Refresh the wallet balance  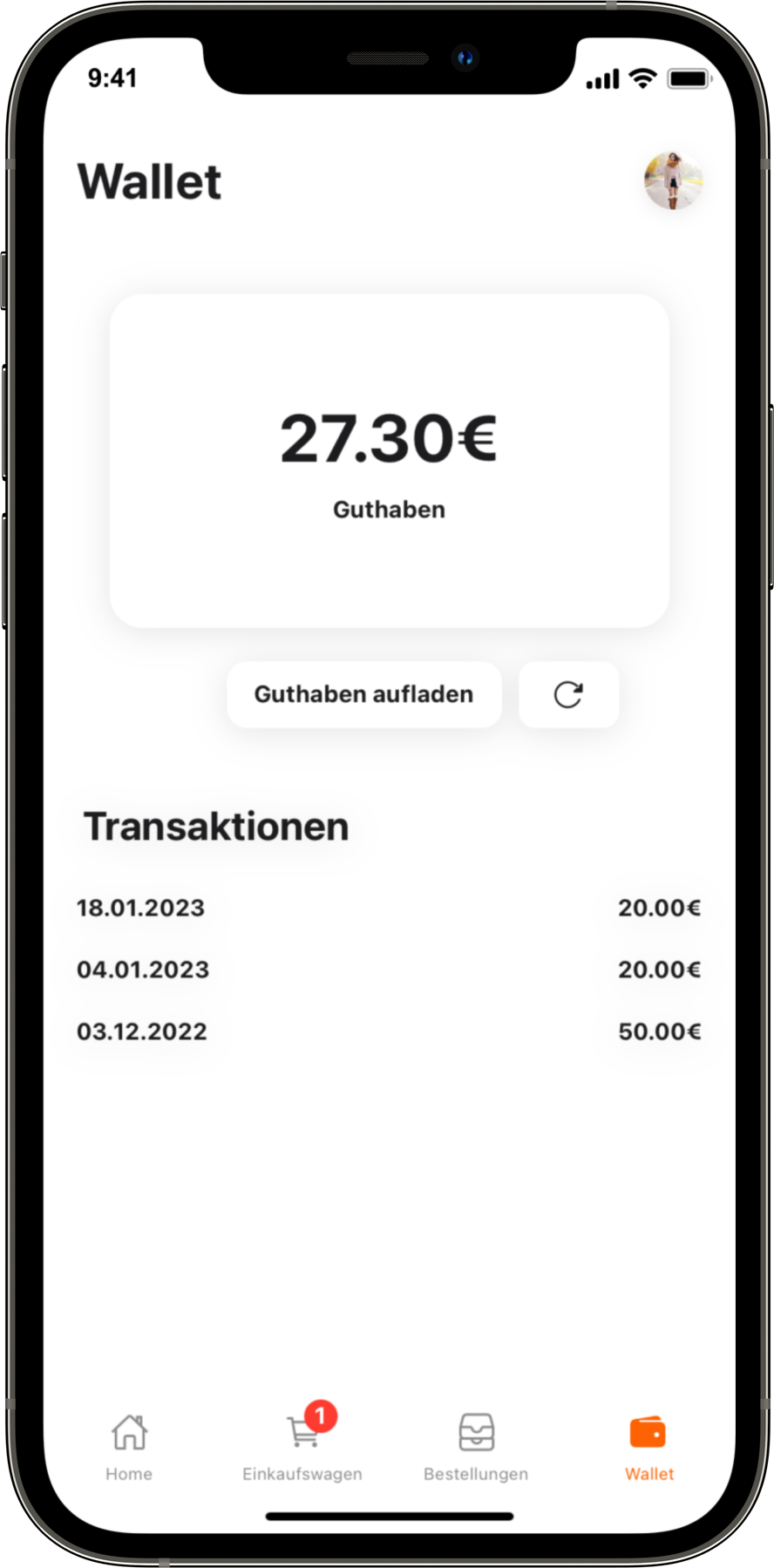[x=568, y=694]
